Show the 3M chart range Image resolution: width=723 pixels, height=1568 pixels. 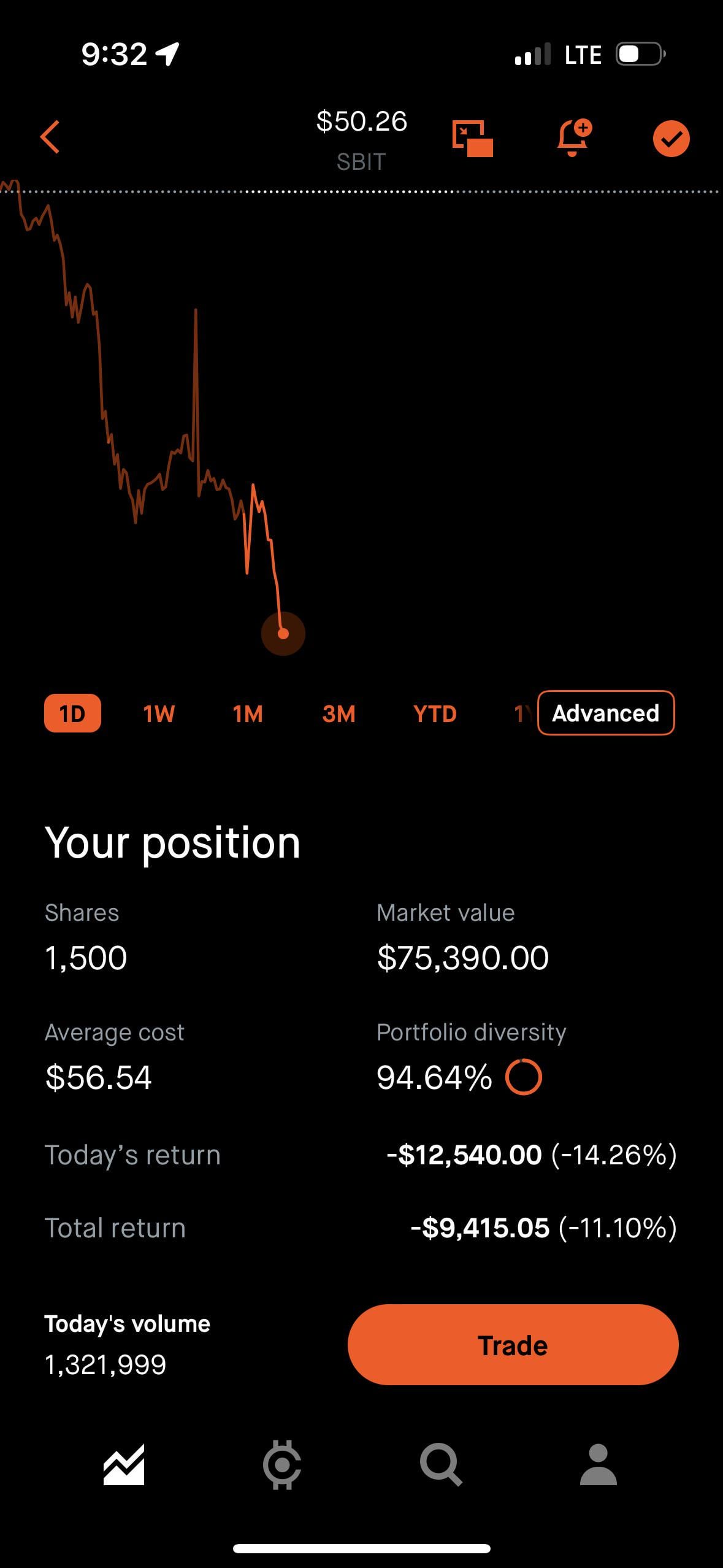(x=339, y=713)
